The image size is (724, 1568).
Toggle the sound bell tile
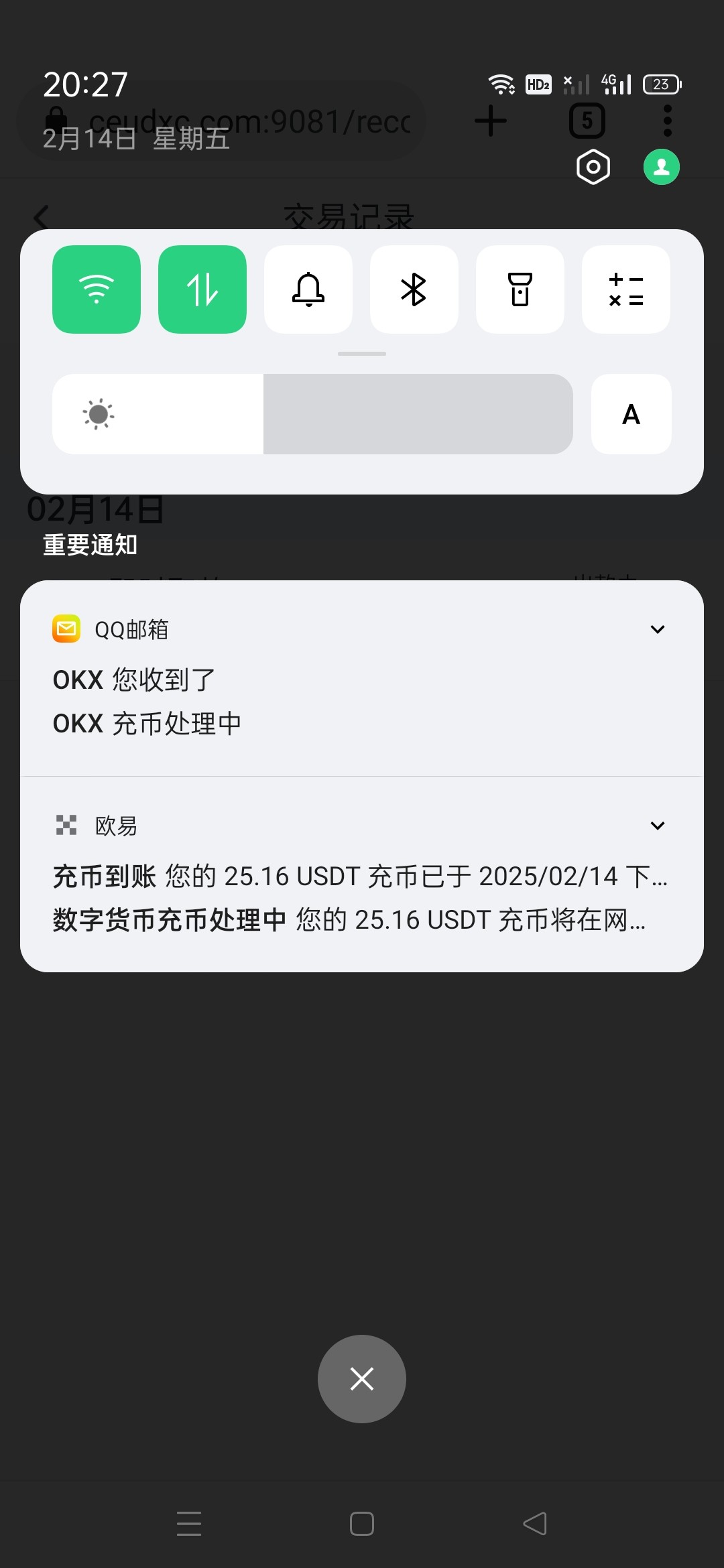[308, 289]
